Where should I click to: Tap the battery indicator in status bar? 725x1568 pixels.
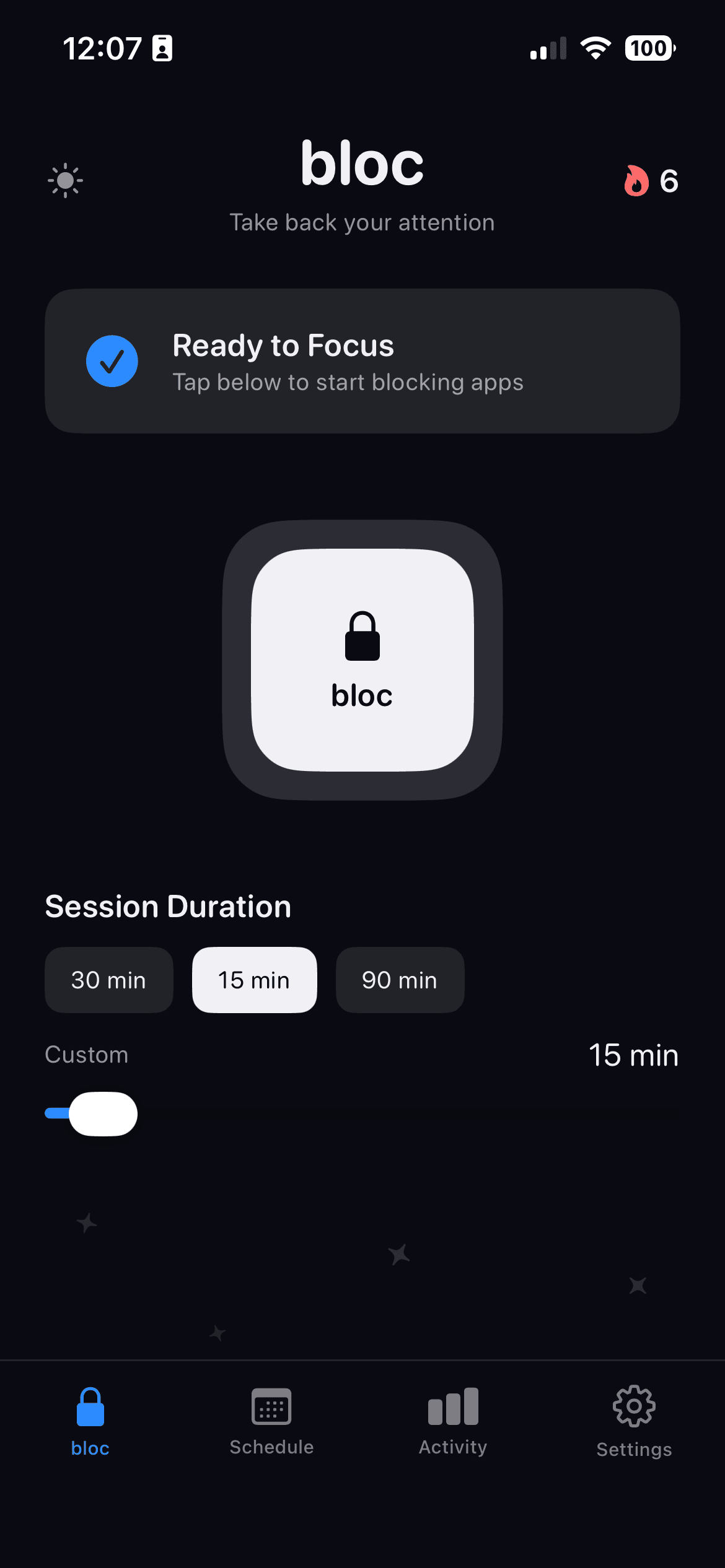click(649, 47)
